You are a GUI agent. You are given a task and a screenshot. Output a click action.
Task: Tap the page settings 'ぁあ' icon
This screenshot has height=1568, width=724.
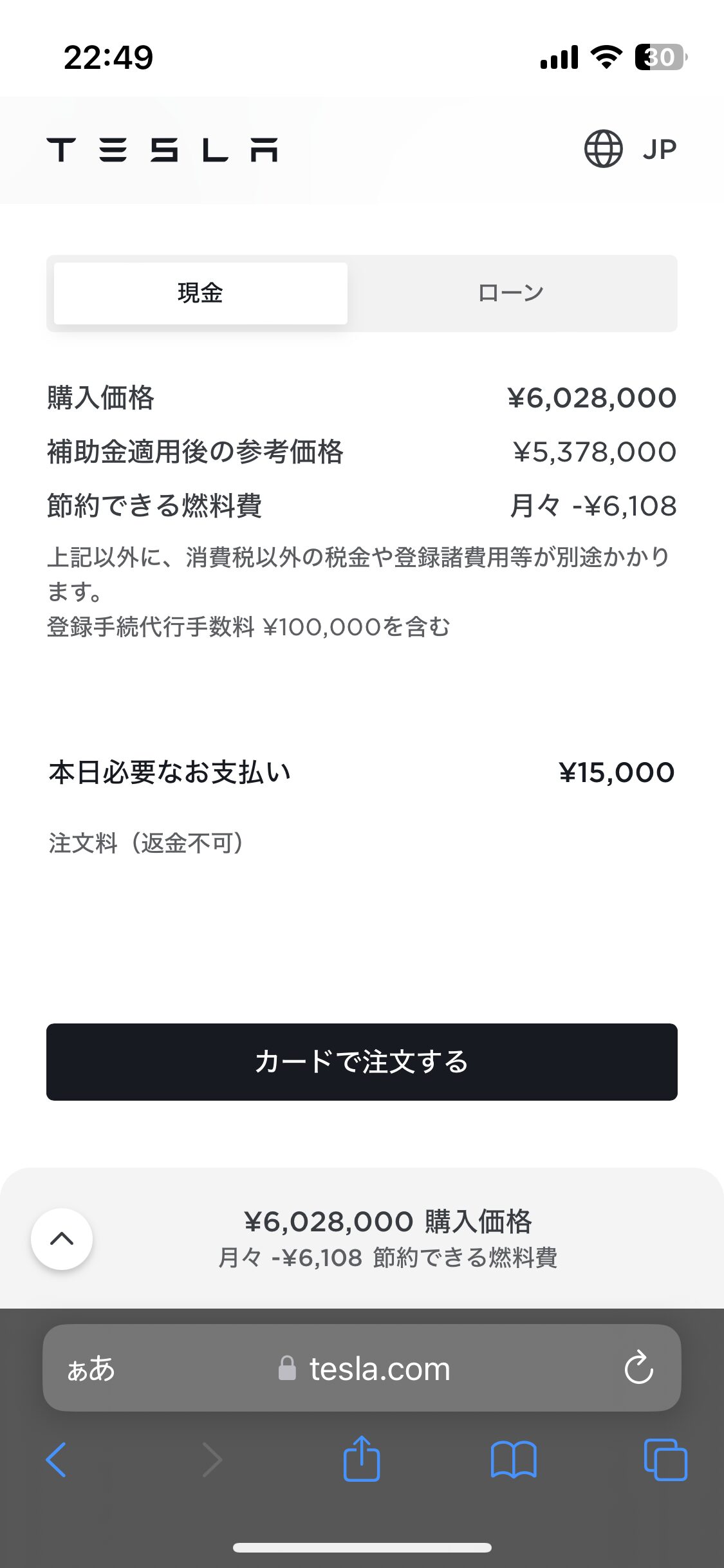[90, 1368]
